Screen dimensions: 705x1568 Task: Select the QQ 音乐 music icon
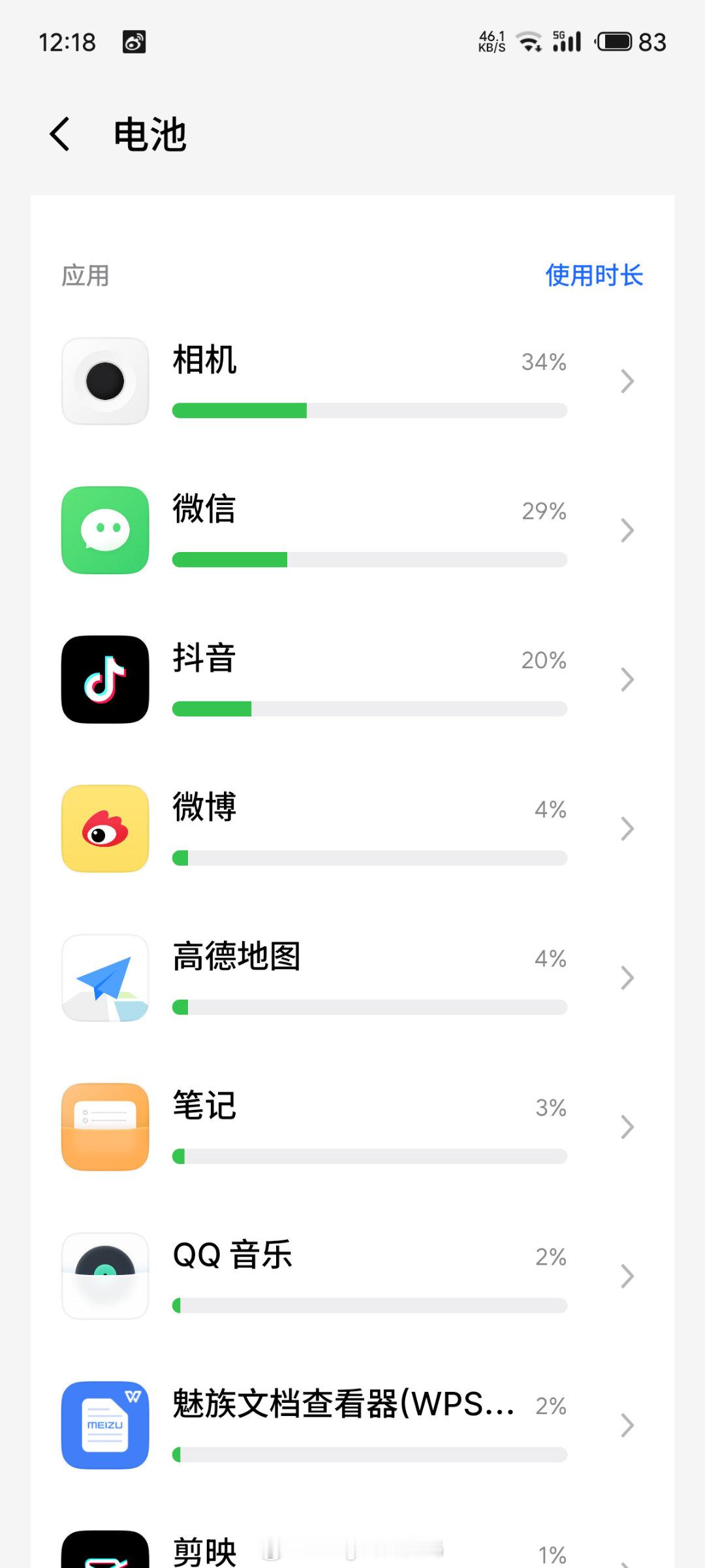pyautogui.click(x=105, y=1276)
